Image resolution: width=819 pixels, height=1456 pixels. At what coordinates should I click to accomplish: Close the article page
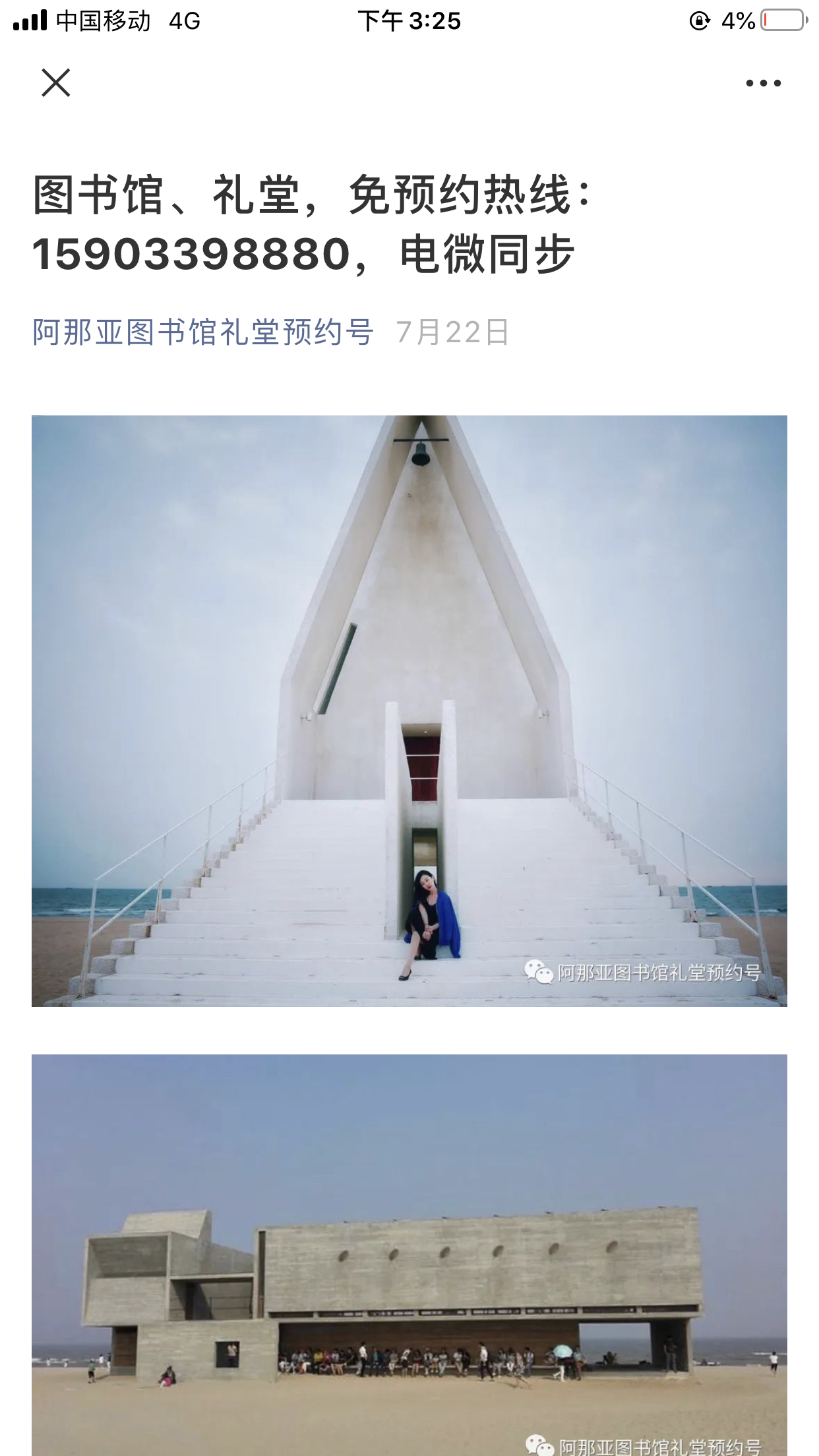pyautogui.click(x=56, y=83)
